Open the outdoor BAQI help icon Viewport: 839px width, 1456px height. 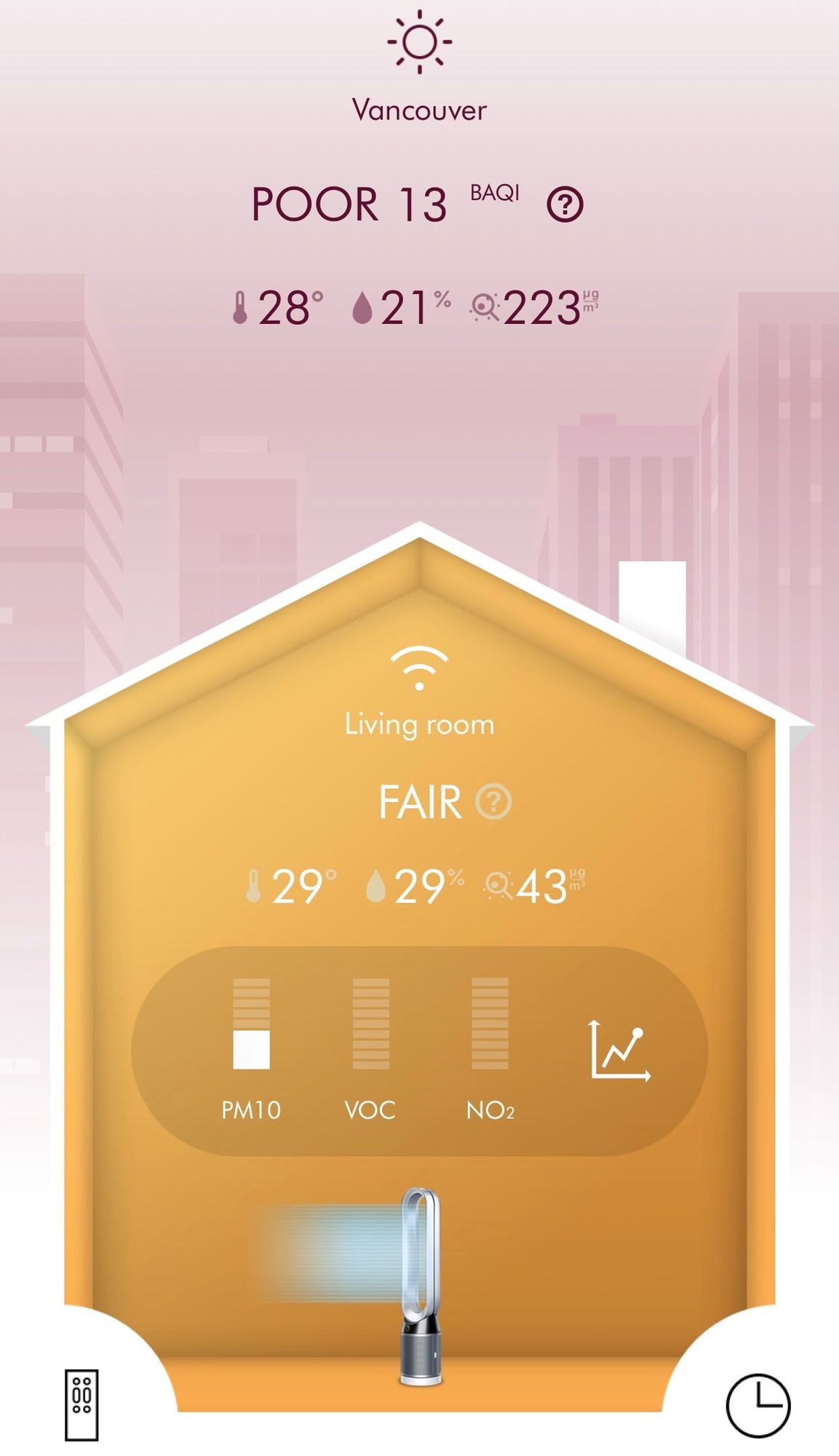coord(565,205)
